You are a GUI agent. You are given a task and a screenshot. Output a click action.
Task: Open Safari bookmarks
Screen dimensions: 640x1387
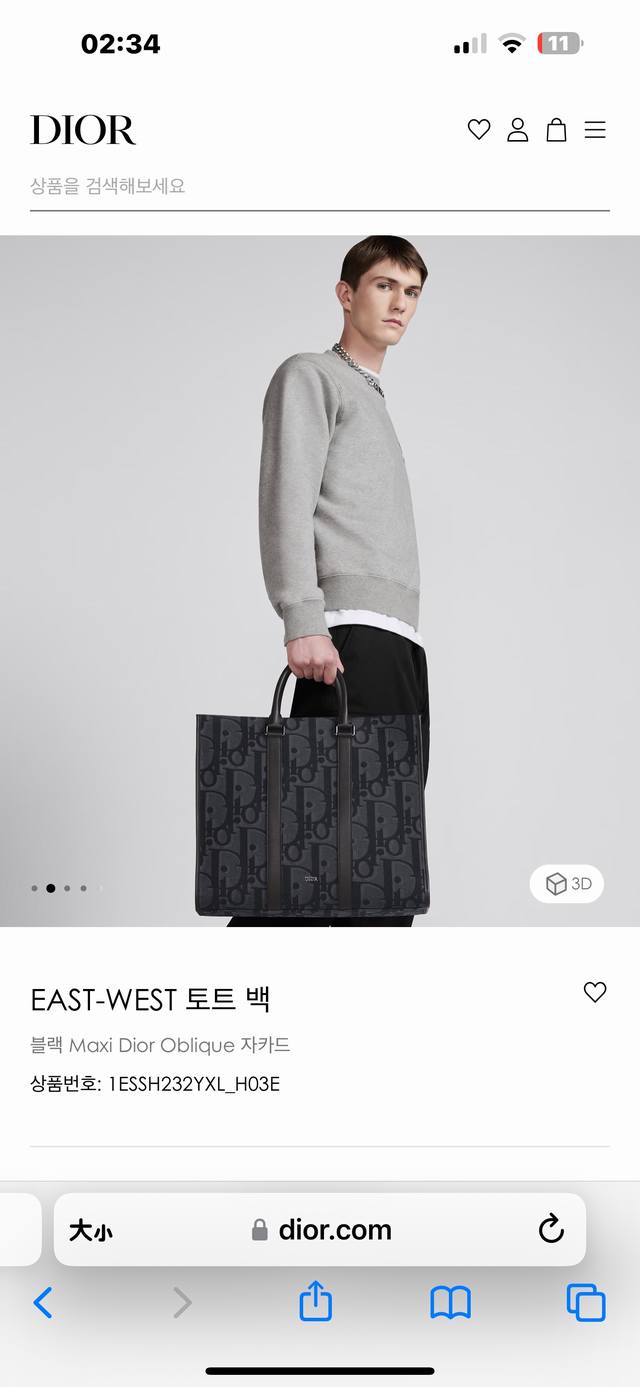click(450, 1302)
